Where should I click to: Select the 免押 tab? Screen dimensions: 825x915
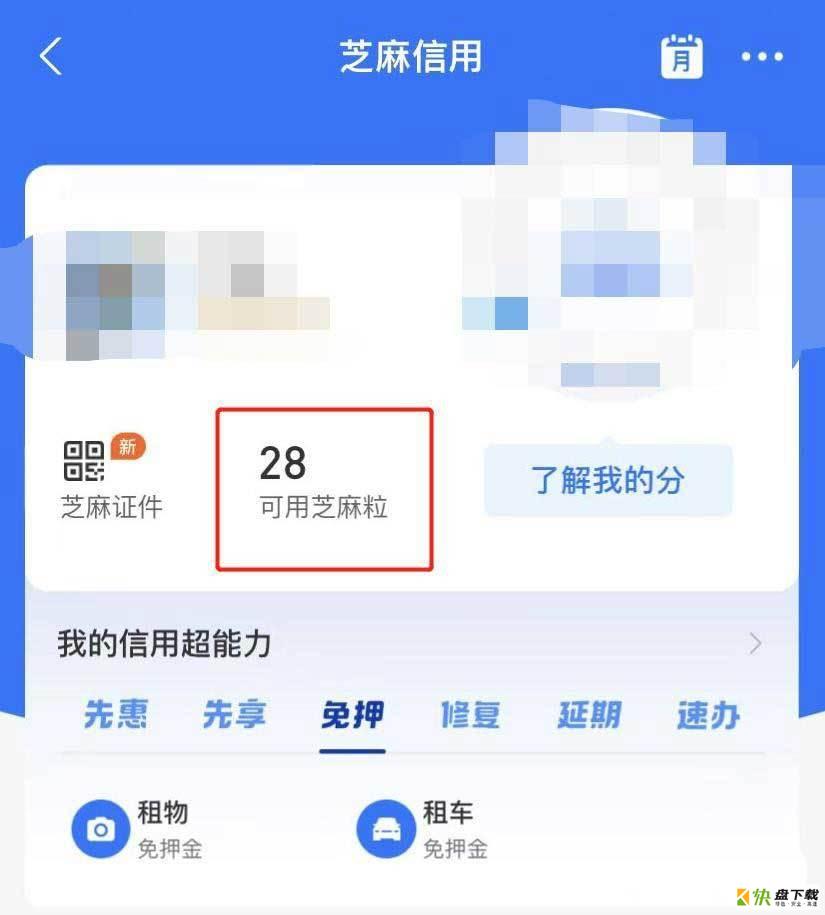pos(352,715)
